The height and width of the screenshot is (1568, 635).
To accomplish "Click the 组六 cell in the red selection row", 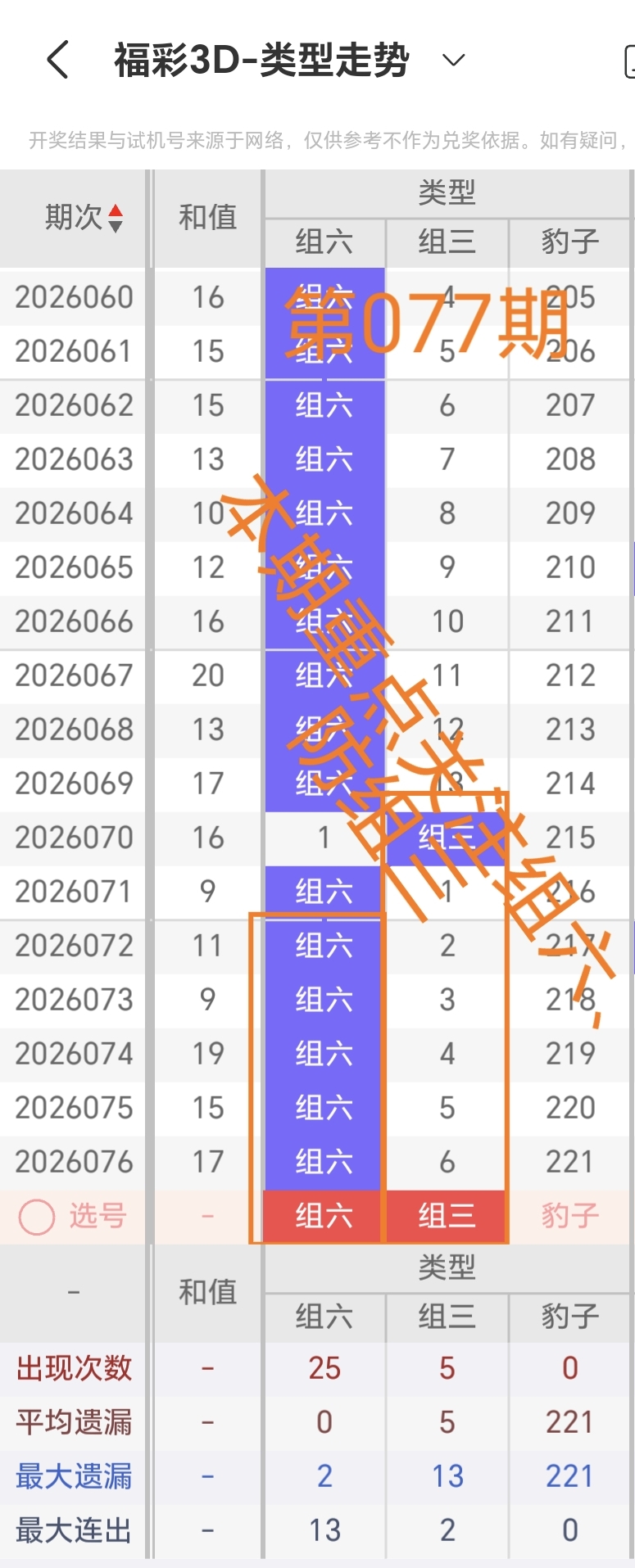I will coord(324,1217).
